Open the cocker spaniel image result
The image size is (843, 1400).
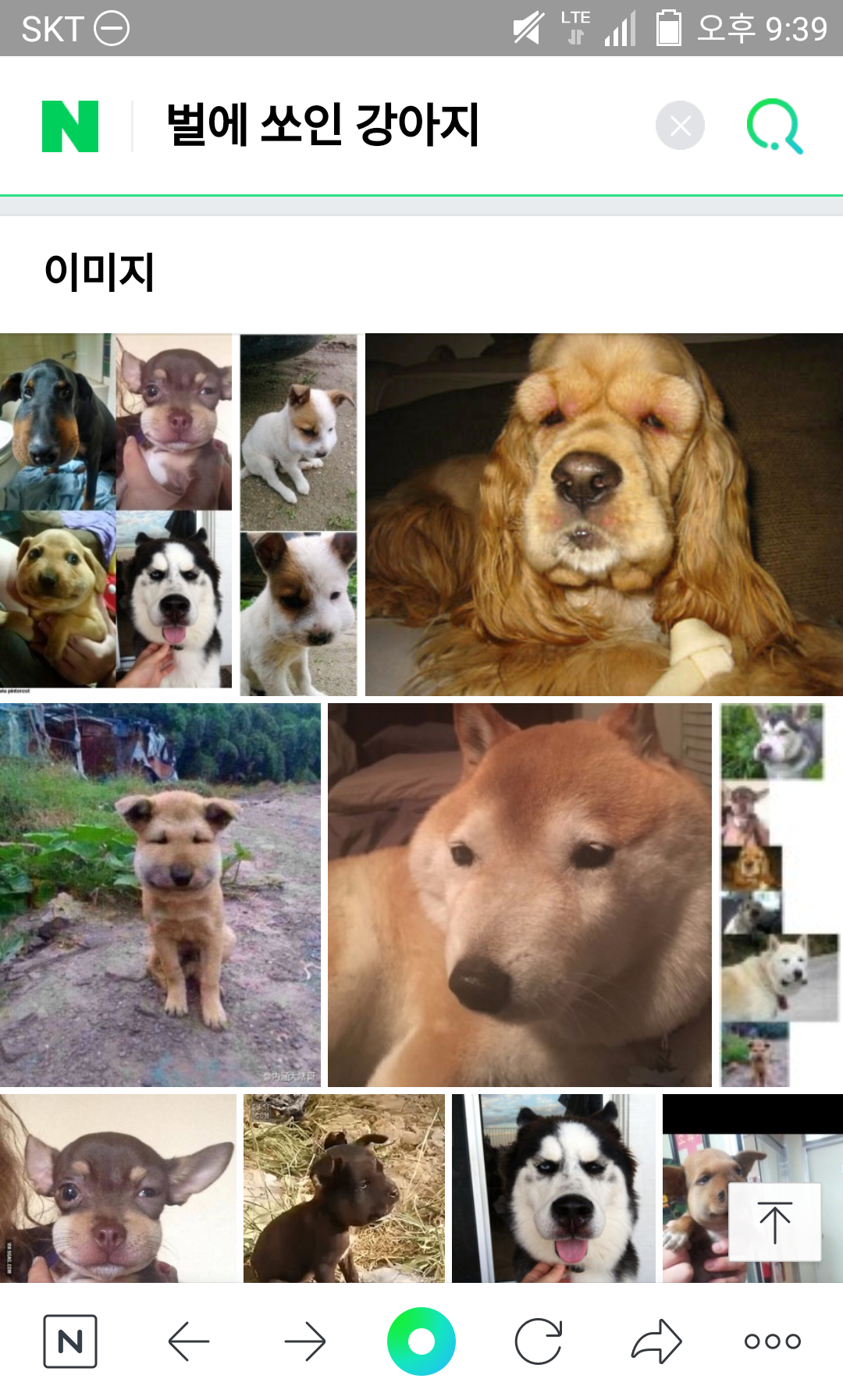(x=603, y=514)
